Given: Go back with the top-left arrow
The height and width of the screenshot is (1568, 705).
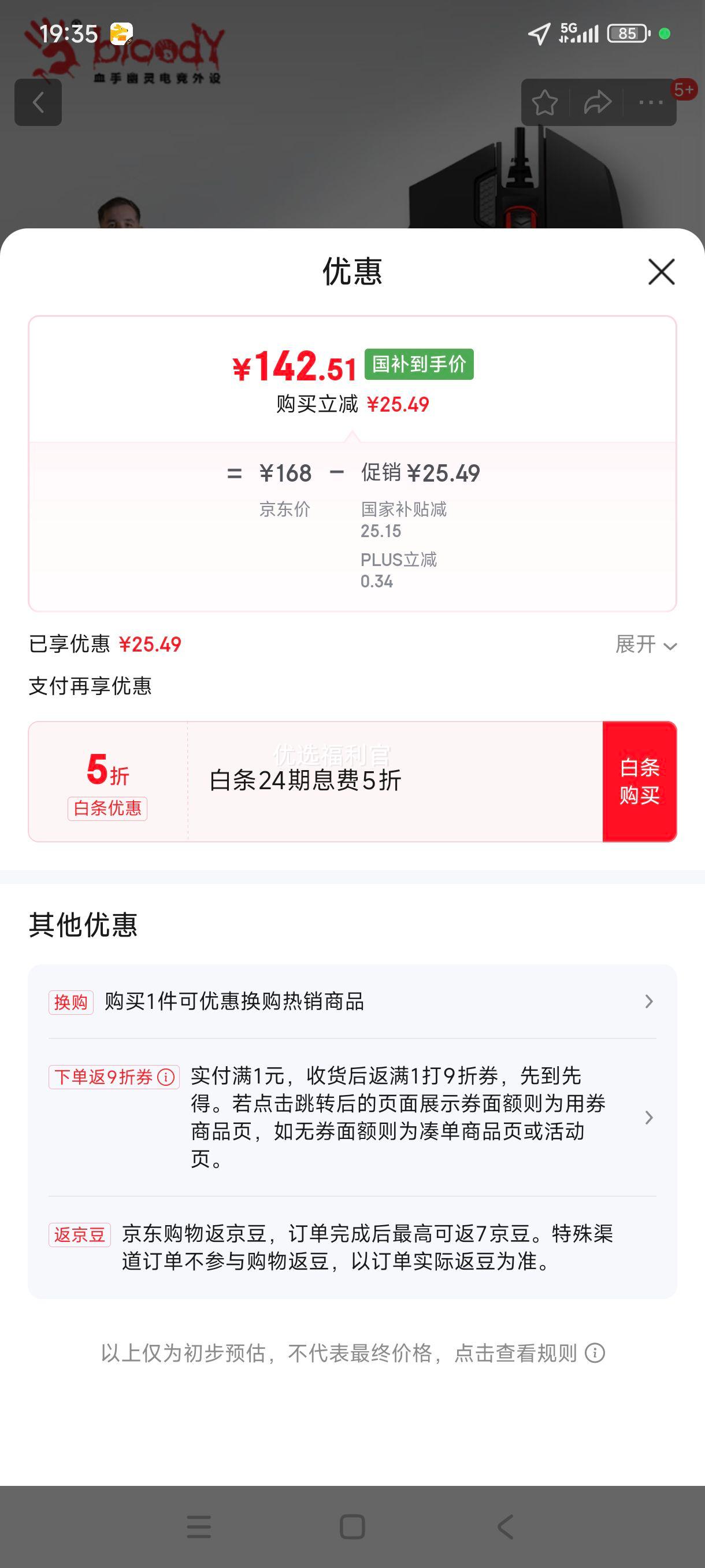Looking at the screenshot, I should [x=38, y=102].
